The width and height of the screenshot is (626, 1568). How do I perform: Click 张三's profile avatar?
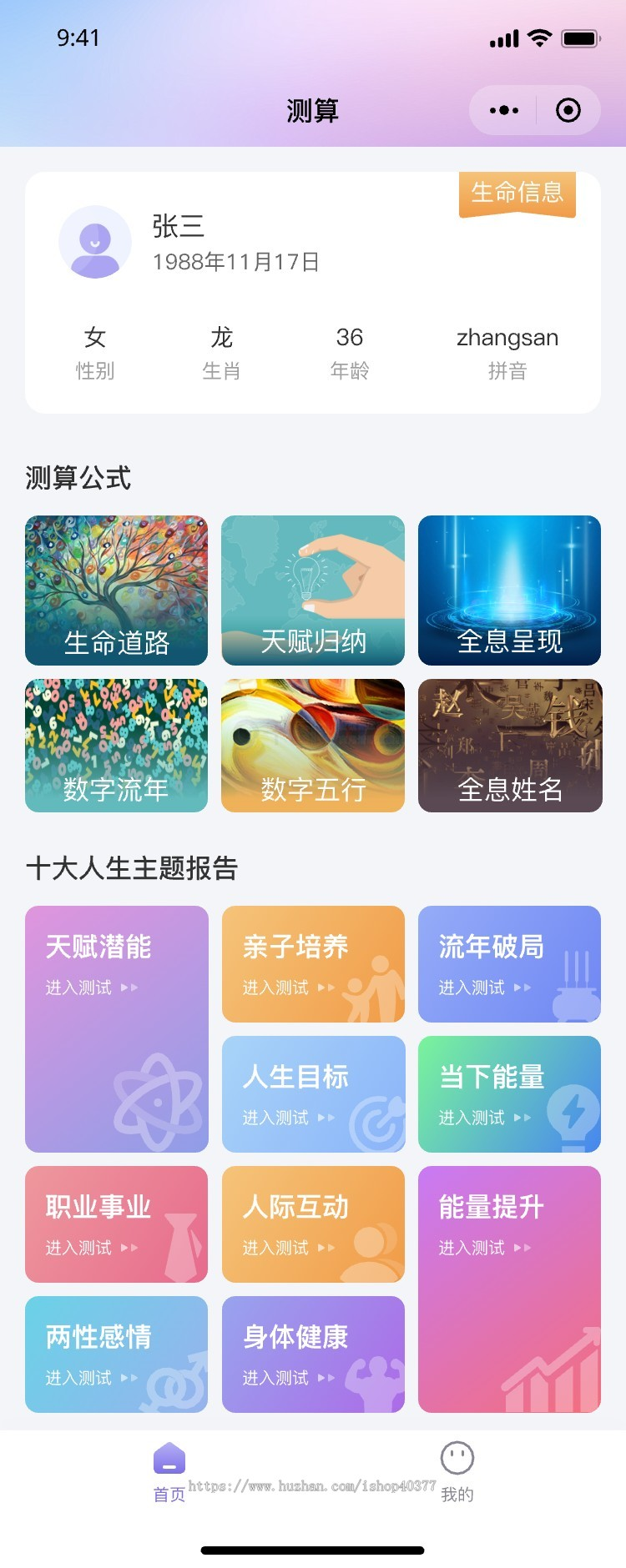94,242
